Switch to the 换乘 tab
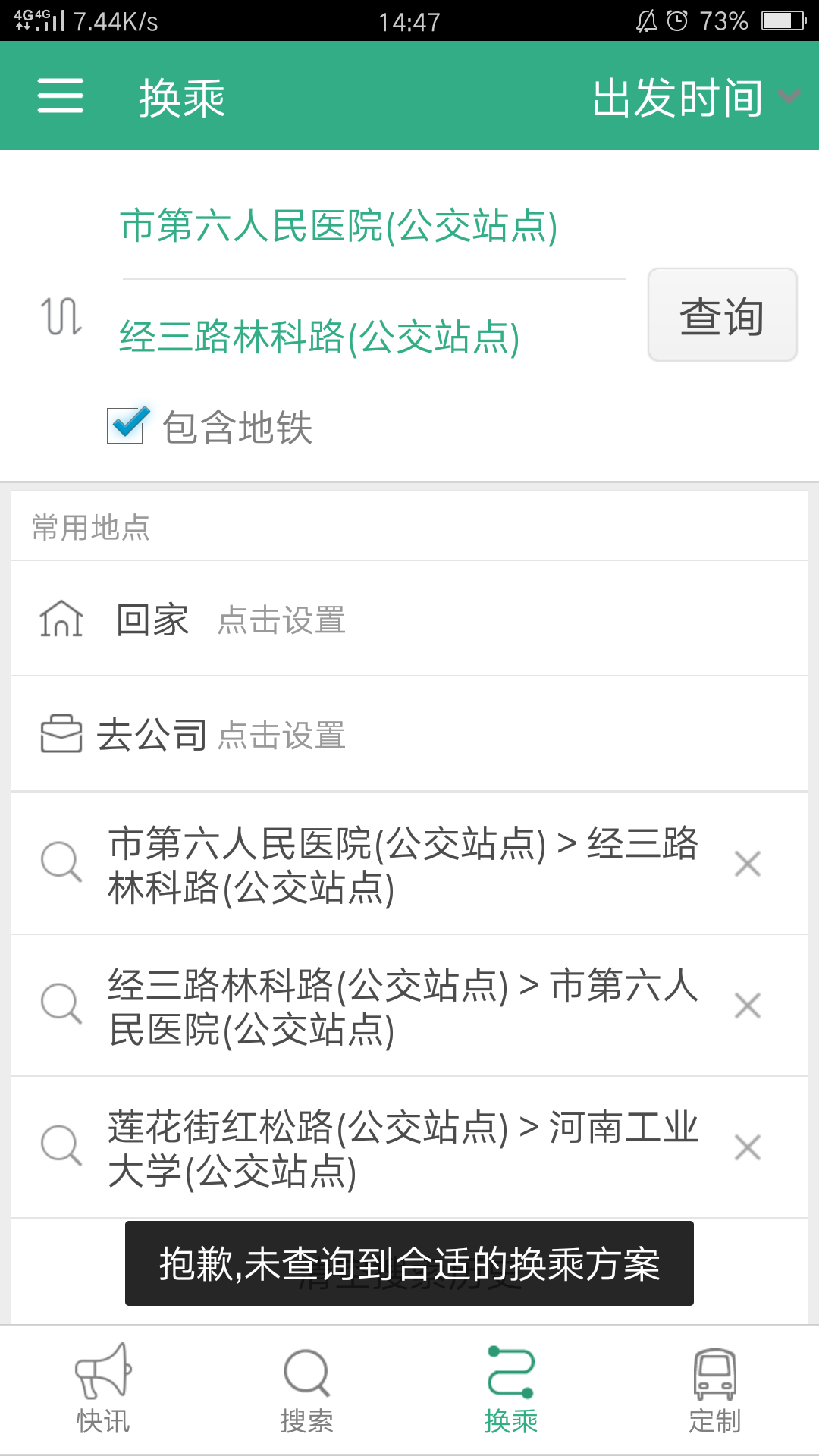Viewport: 819px width, 1456px height. click(x=511, y=1389)
